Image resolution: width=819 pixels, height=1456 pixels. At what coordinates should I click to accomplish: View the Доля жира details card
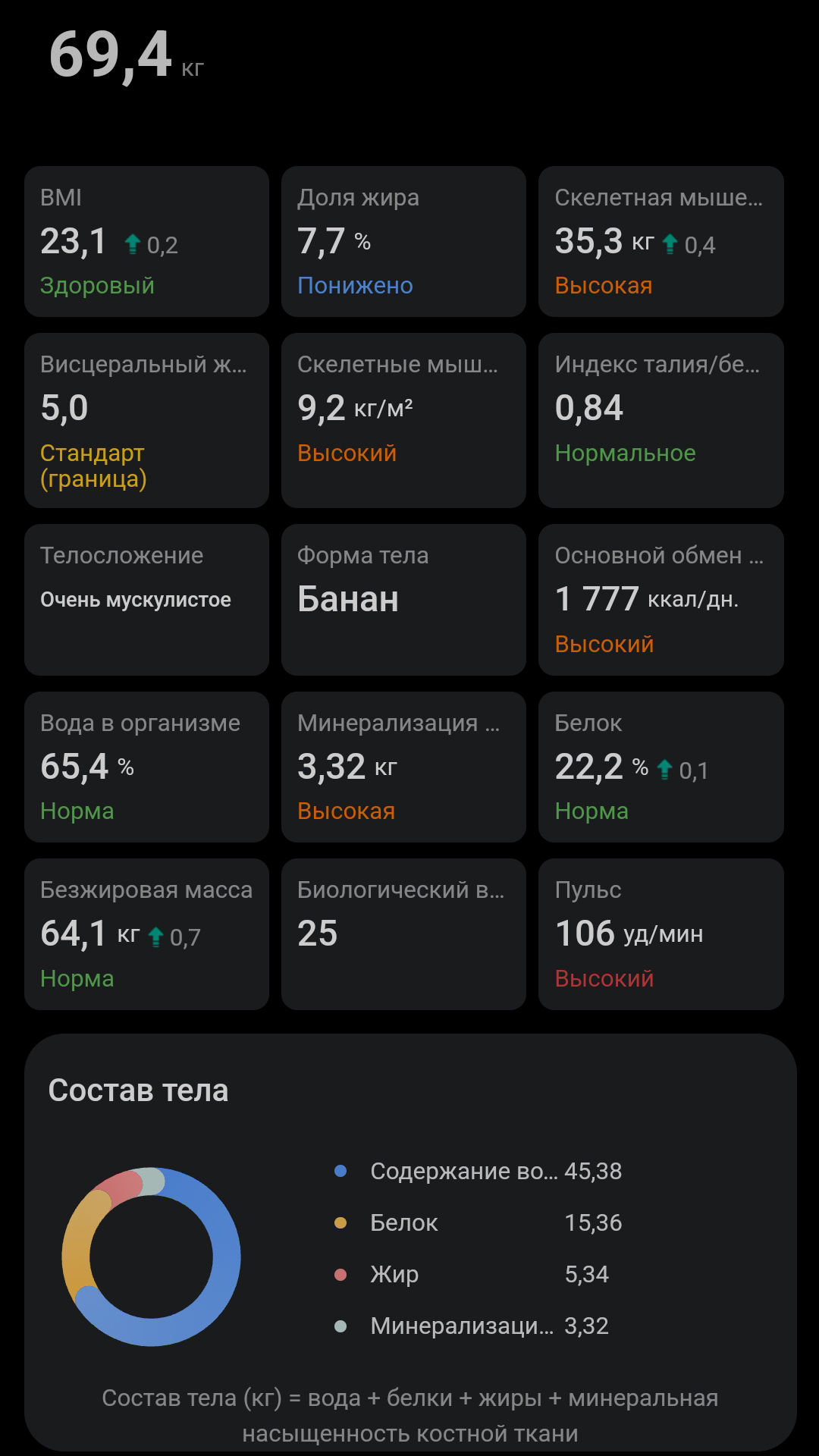tap(403, 241)
